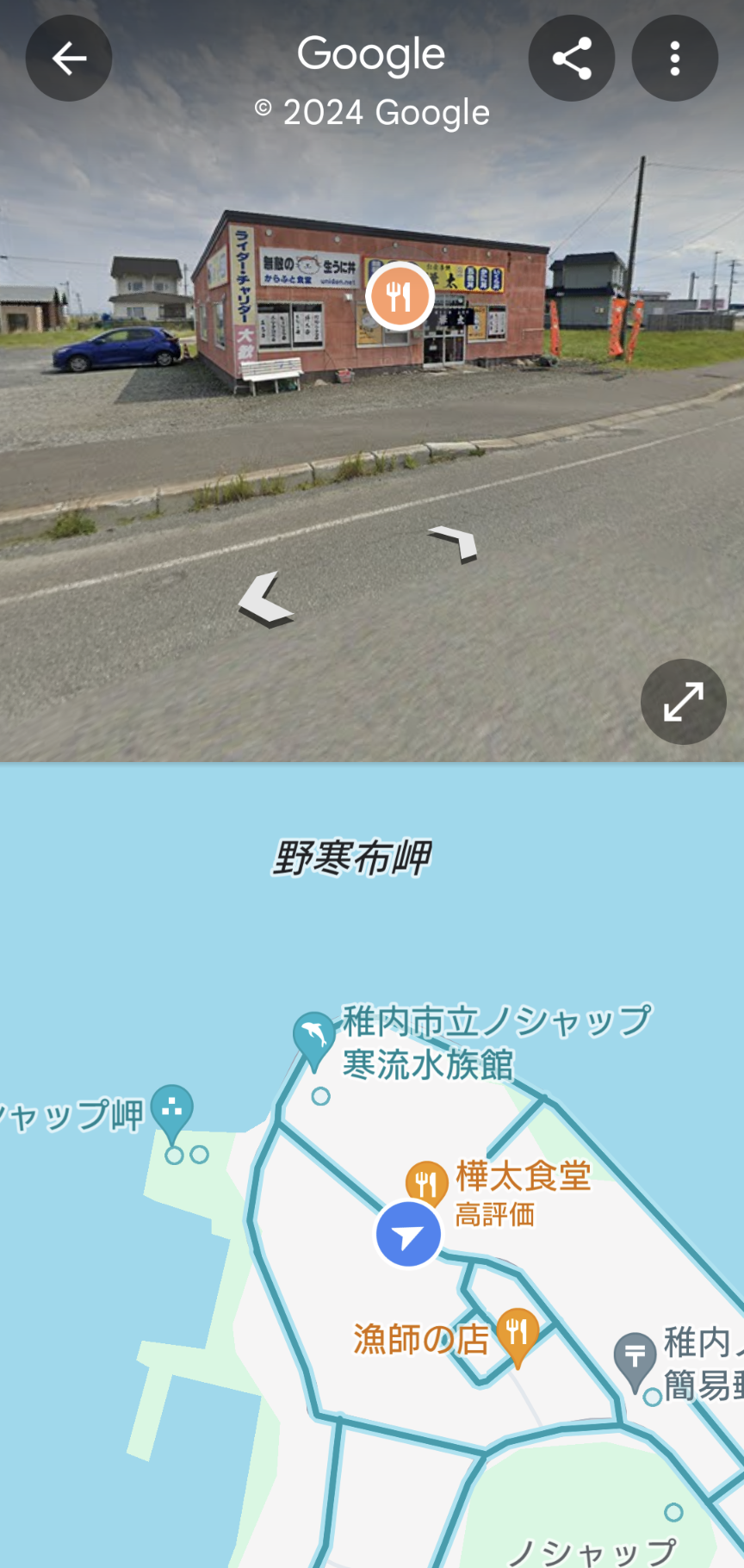Viewport: 744px width, 1568px height.
Task: Tap the ノシャップ岬 cape landmark pin
Action: [x=172, y=1108]
